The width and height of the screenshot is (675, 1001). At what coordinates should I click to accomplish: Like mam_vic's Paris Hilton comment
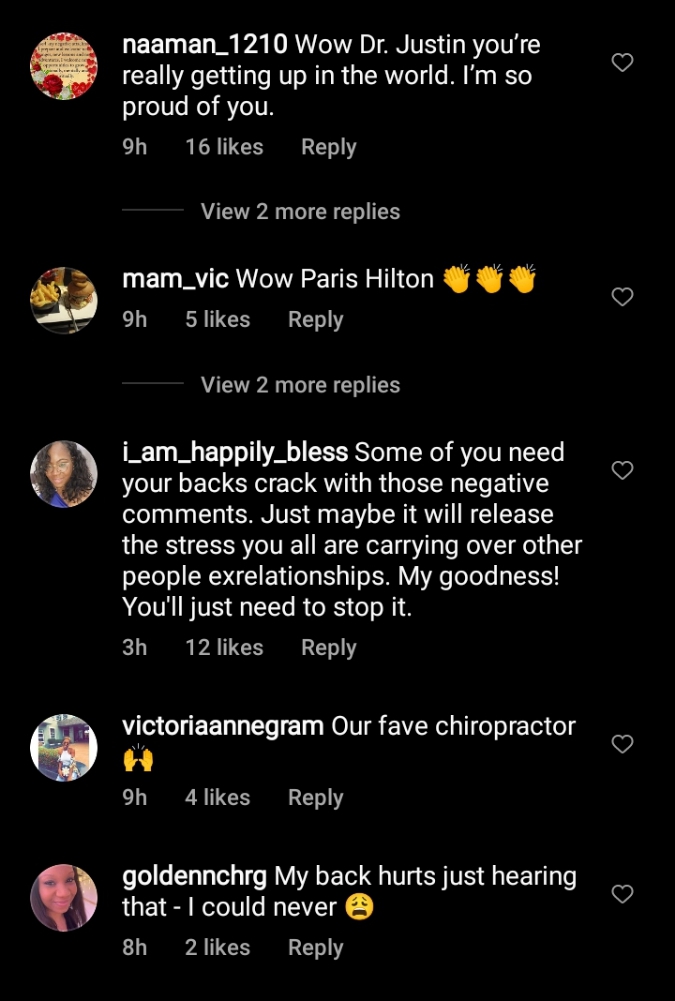click(622, 297)
